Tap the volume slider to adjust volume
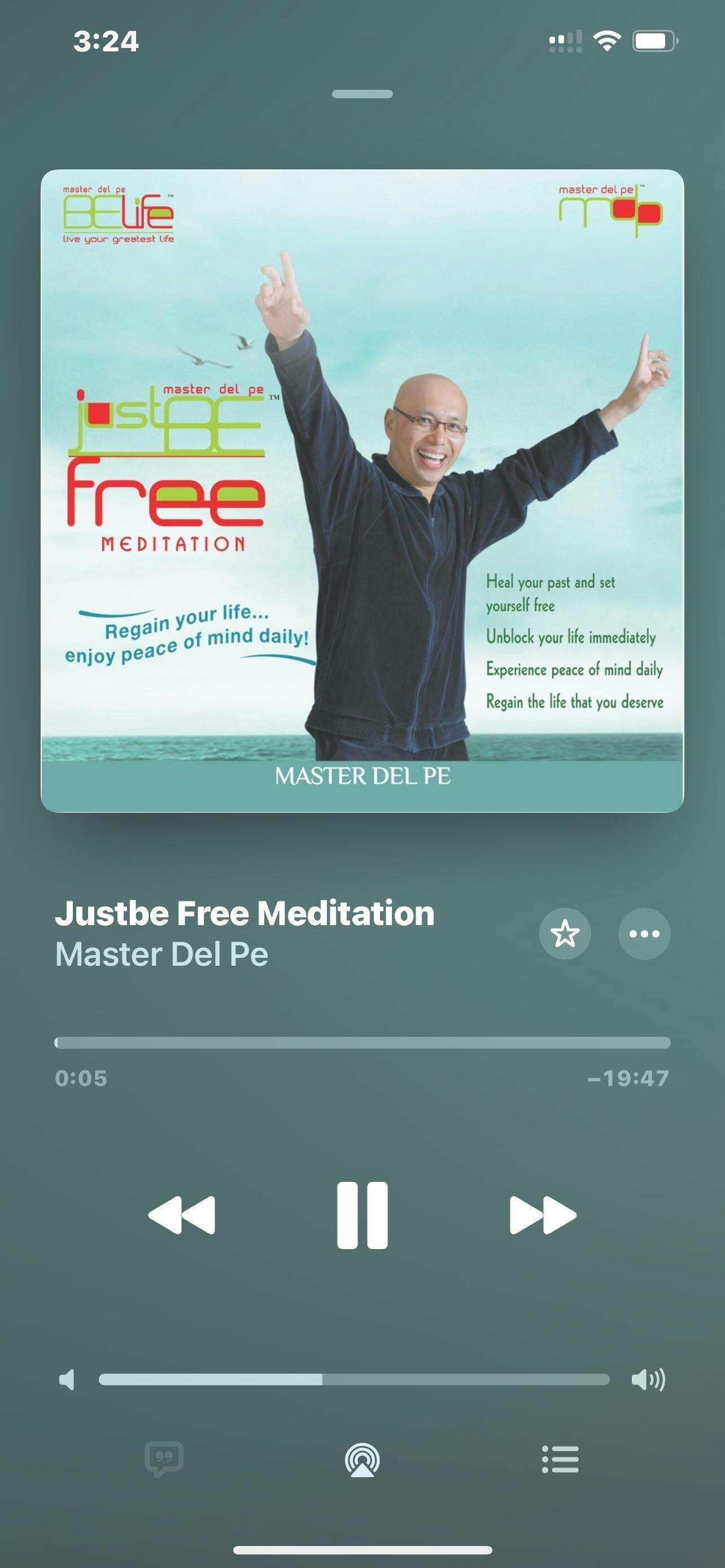The image size is (725, 1568). (x=353, y=1379)
